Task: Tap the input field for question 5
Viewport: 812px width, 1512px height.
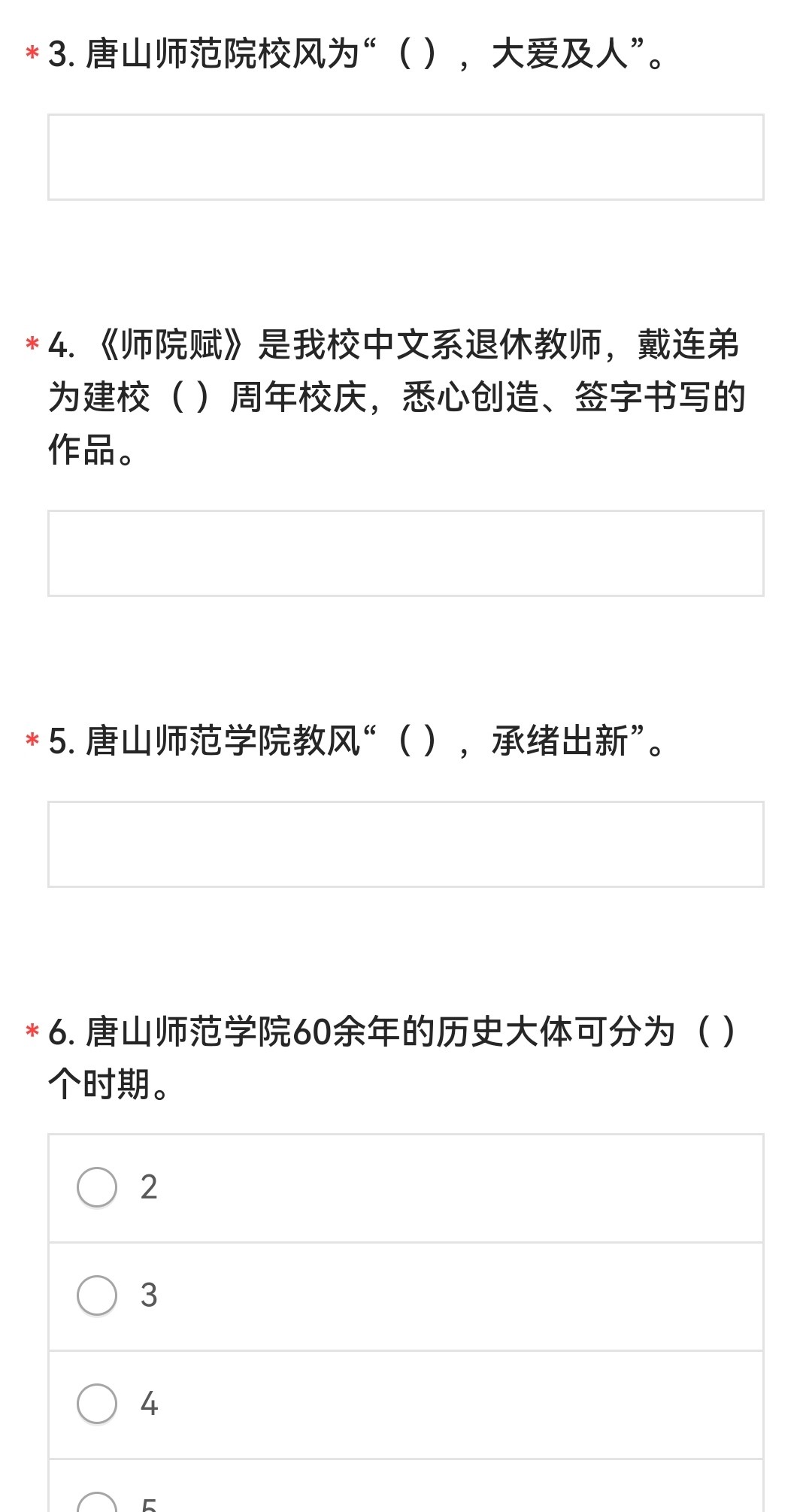Action: tap(406, 844)
